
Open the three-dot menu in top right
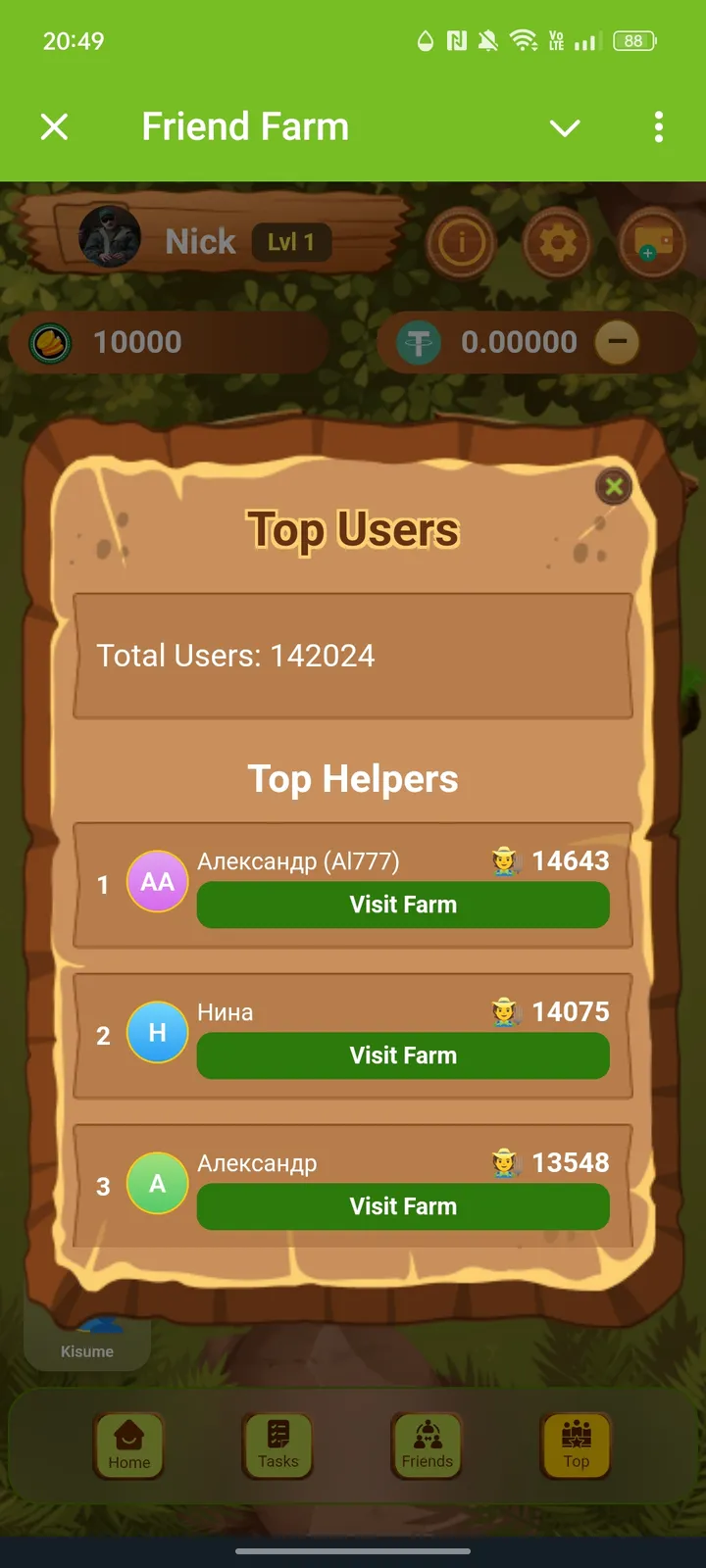pos(658,127)
